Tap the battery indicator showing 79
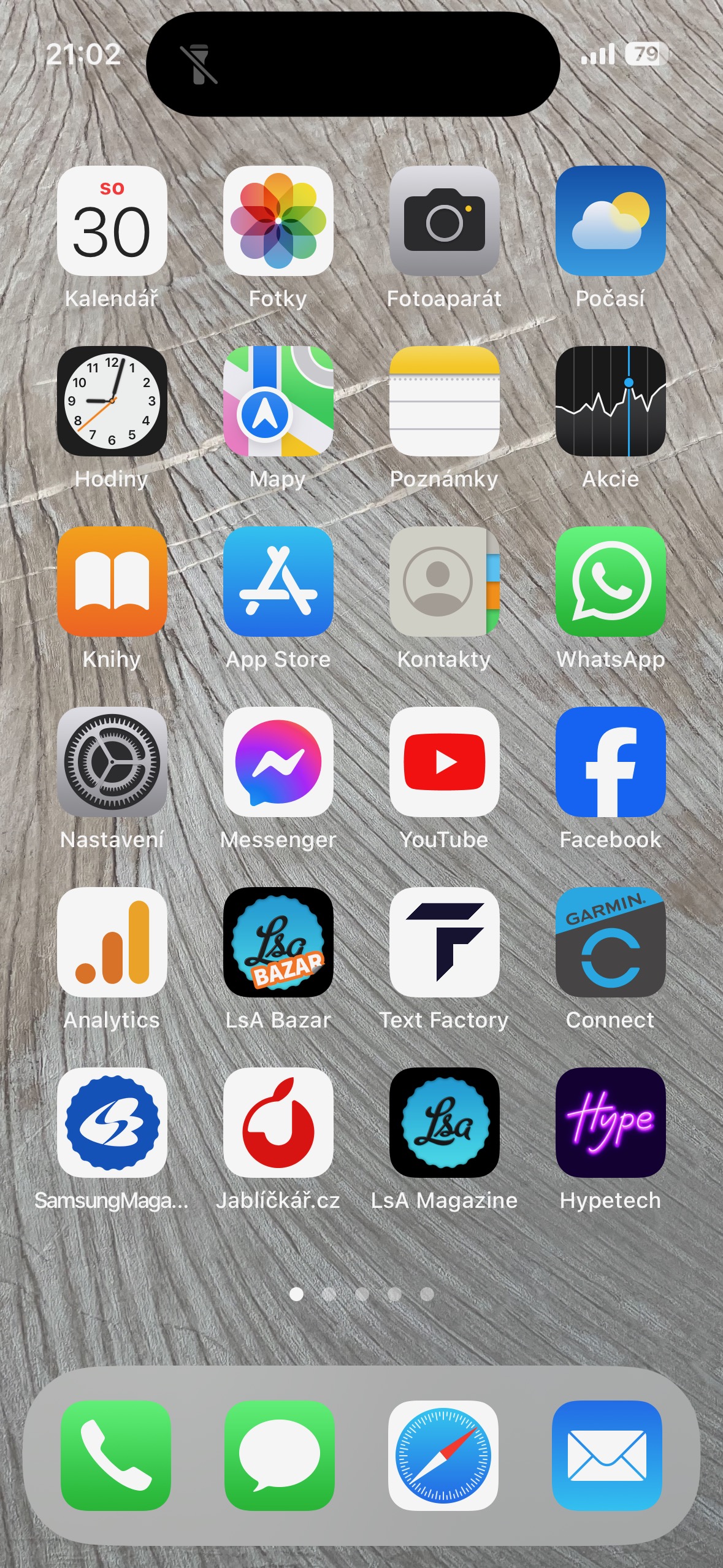The width and height of the screenshot is (723, 1568). [x=645, y=54]
